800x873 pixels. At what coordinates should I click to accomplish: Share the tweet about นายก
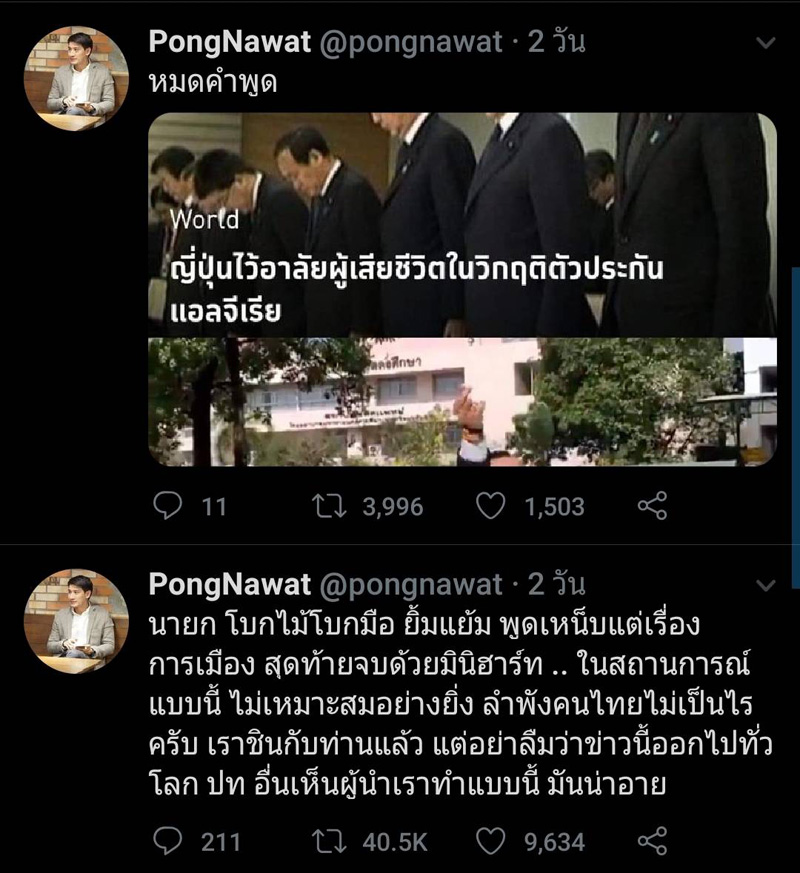click(652, 841)
